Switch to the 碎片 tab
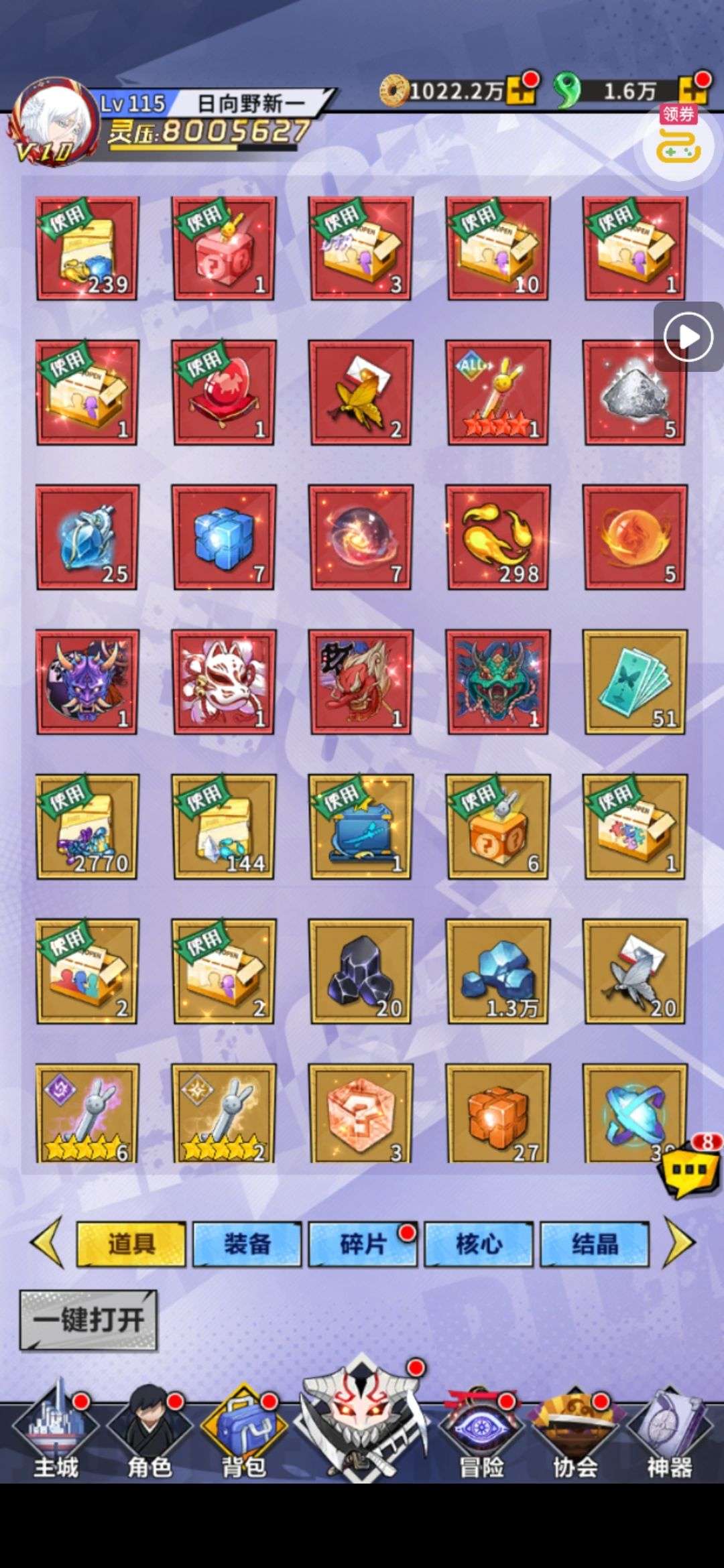 point(363,1244)
